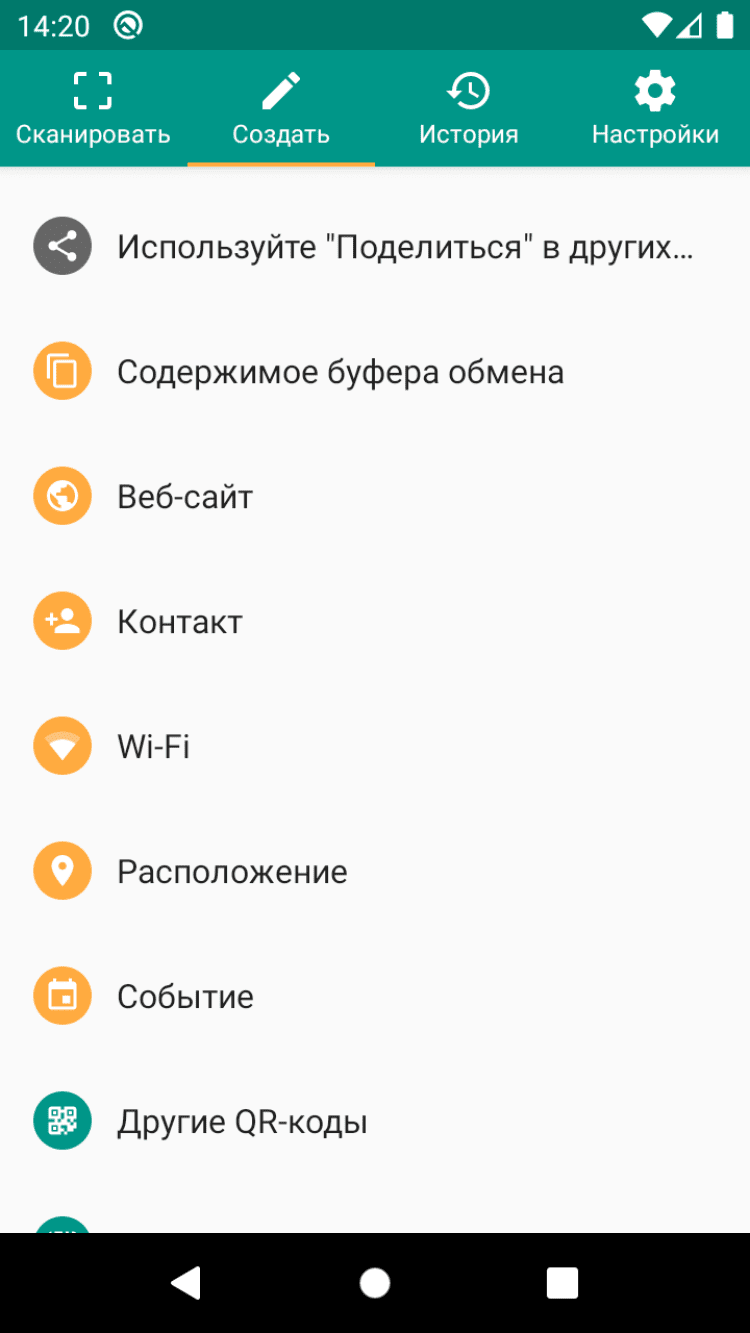Go to the home screen
The image size is (750, 1333).
click(x=375, y=1282)
